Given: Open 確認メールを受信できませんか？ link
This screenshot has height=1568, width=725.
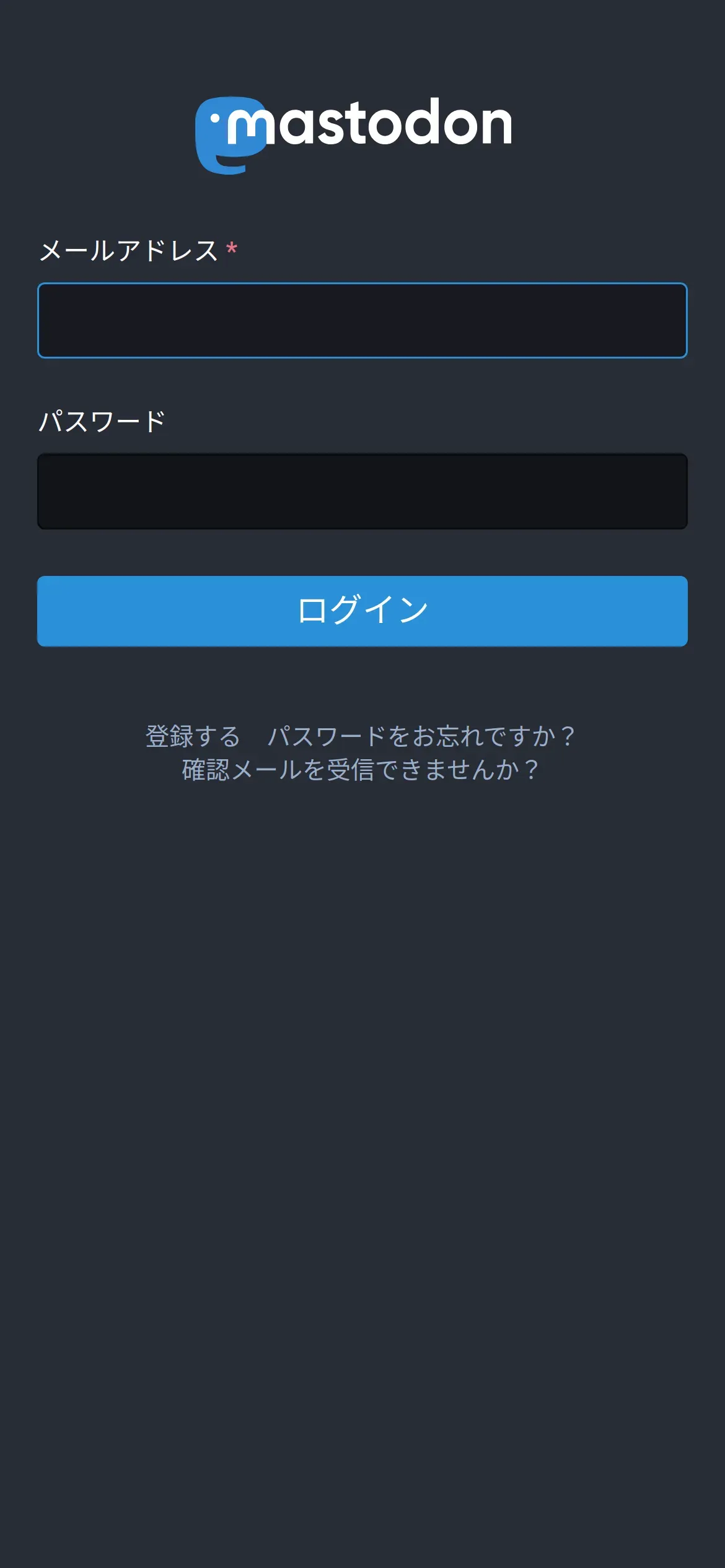Looking at the screenshot, I should (x=361, y=770).
